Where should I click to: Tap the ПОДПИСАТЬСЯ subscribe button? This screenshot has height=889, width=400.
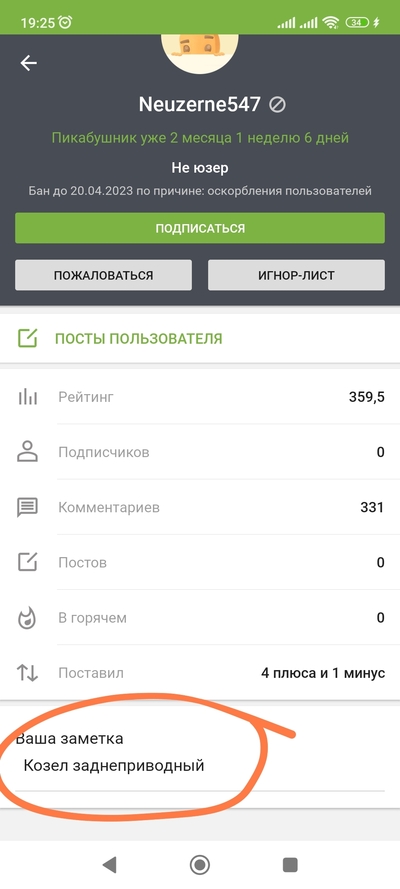(x=200, y=228)
